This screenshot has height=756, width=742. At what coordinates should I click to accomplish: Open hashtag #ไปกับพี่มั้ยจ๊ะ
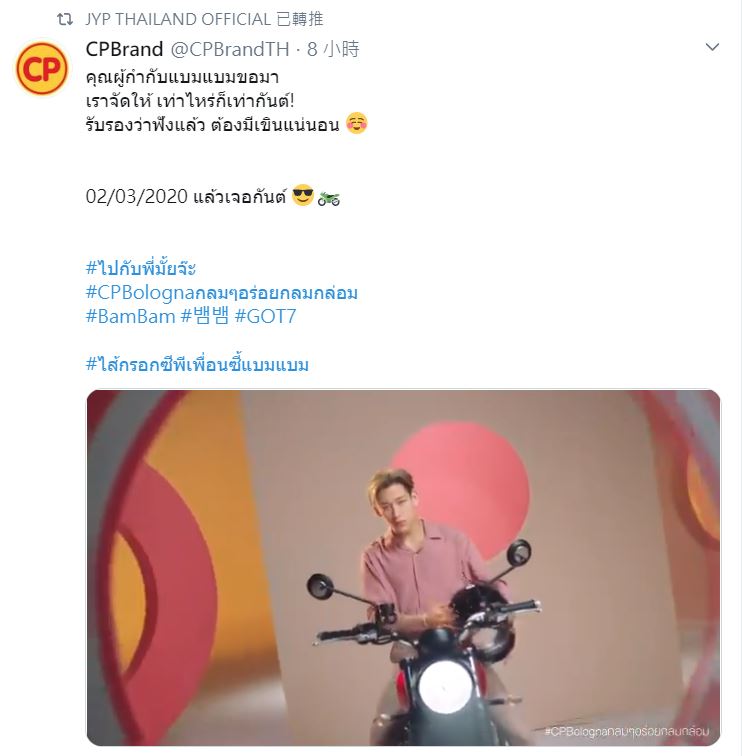pos(141,268)
